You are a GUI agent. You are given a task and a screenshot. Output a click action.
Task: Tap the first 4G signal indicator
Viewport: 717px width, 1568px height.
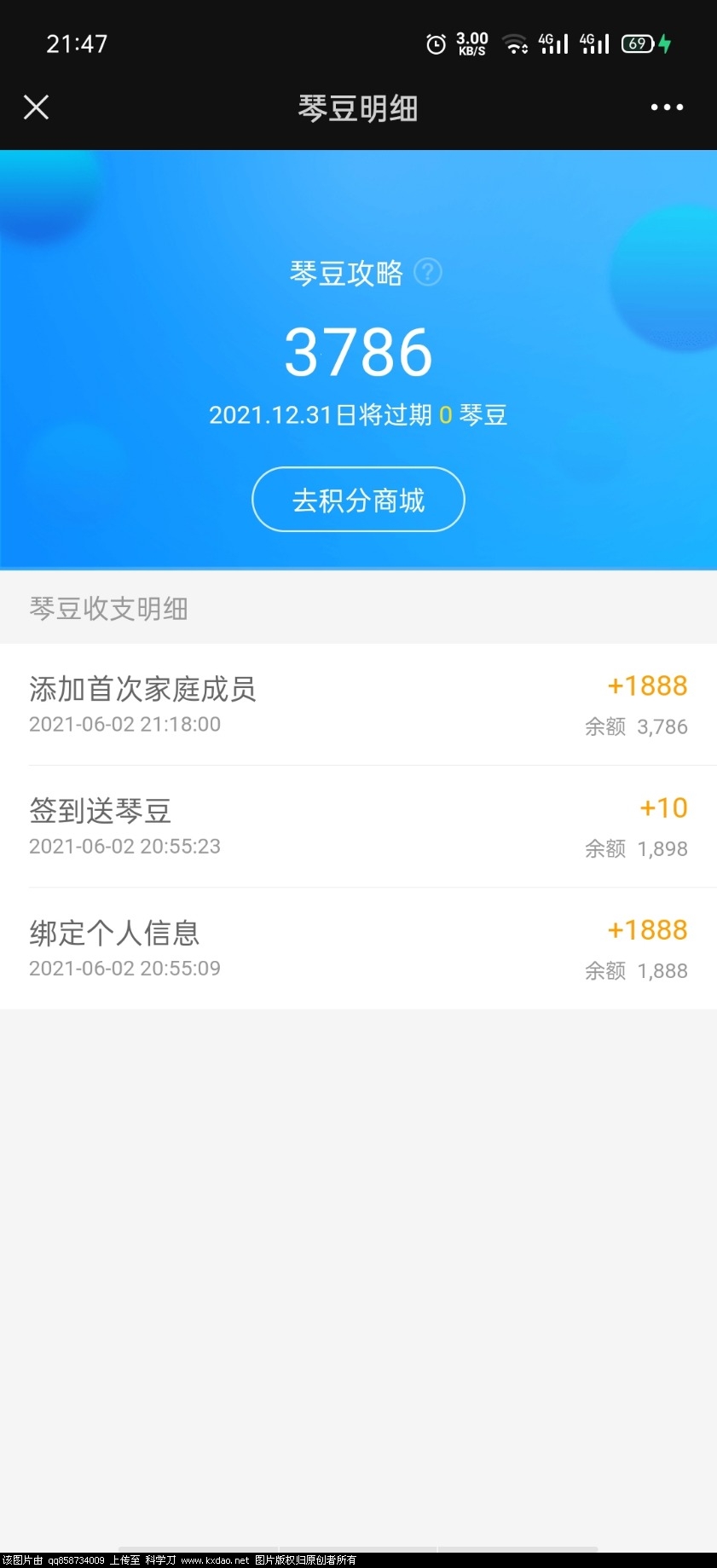tap(552, 43)
